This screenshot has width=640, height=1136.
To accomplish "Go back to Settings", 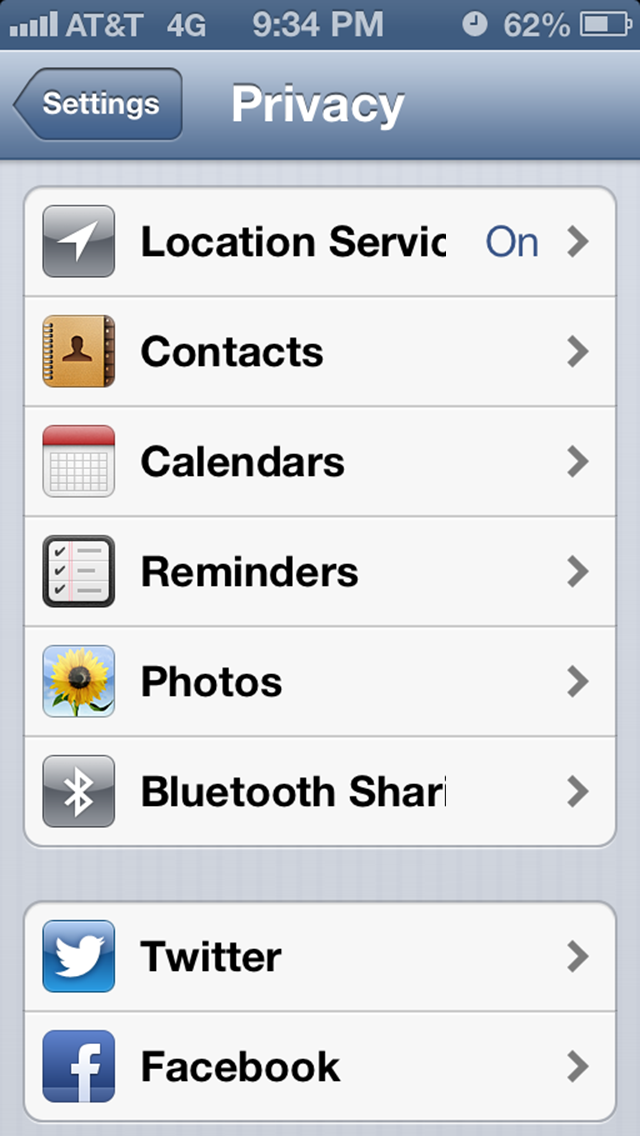I will click(98, 104).
